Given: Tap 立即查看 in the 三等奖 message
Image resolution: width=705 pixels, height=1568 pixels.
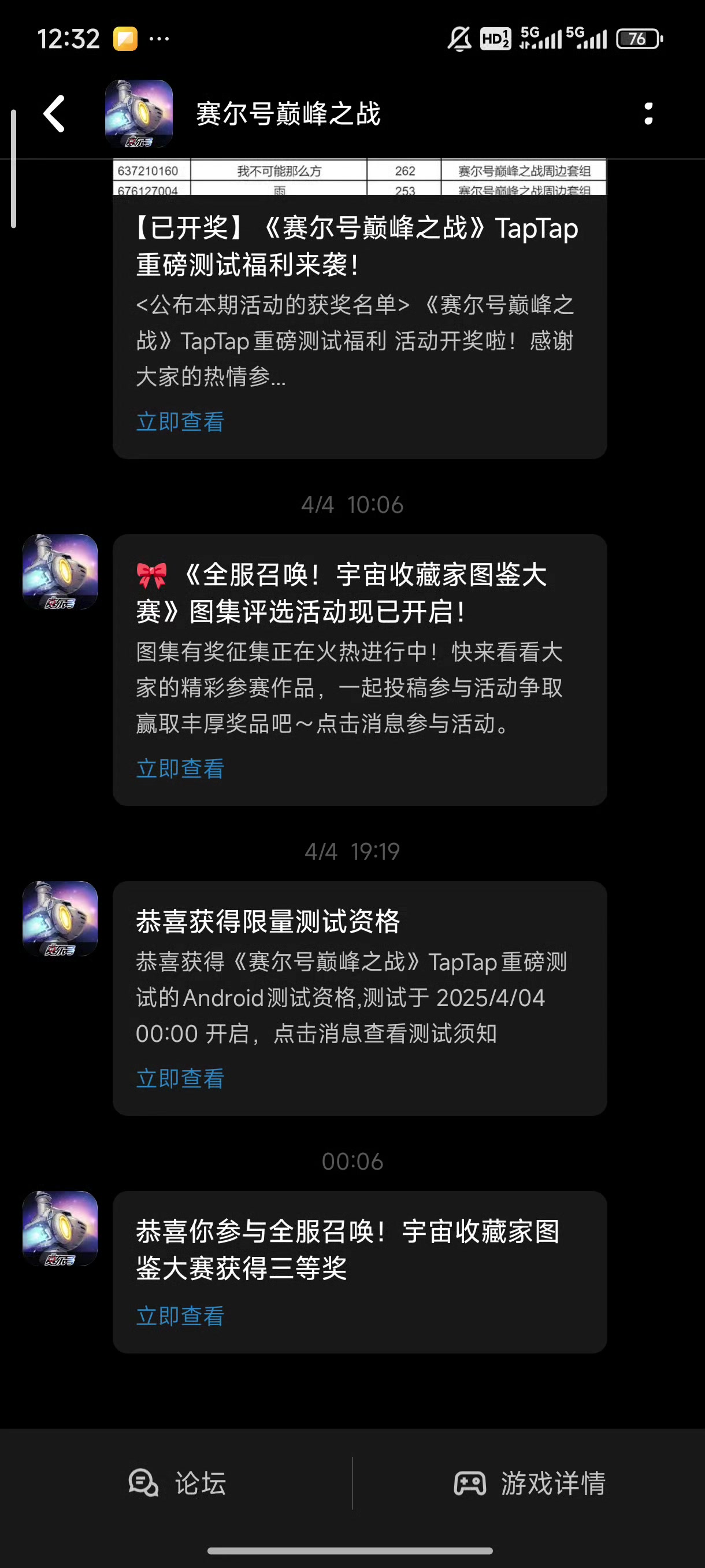Looking at the screenshot, I should coord(180,1316).
